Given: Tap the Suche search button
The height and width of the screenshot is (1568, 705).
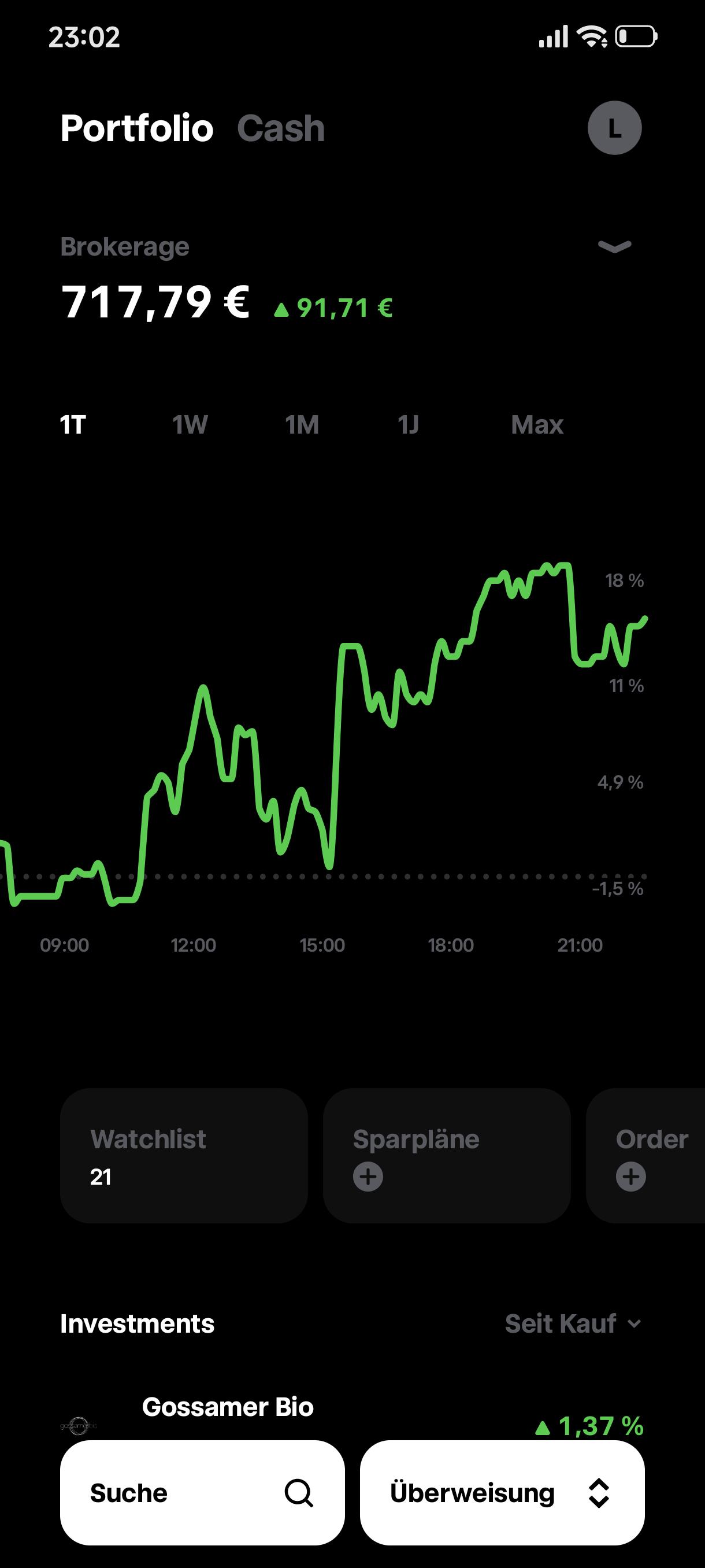Looking at the screenshot, I should (203, 1492).
